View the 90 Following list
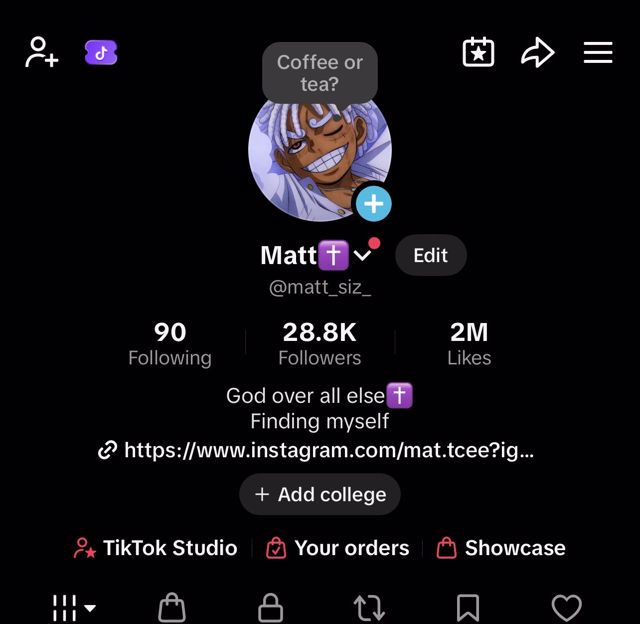 click(x=170, y=343)
